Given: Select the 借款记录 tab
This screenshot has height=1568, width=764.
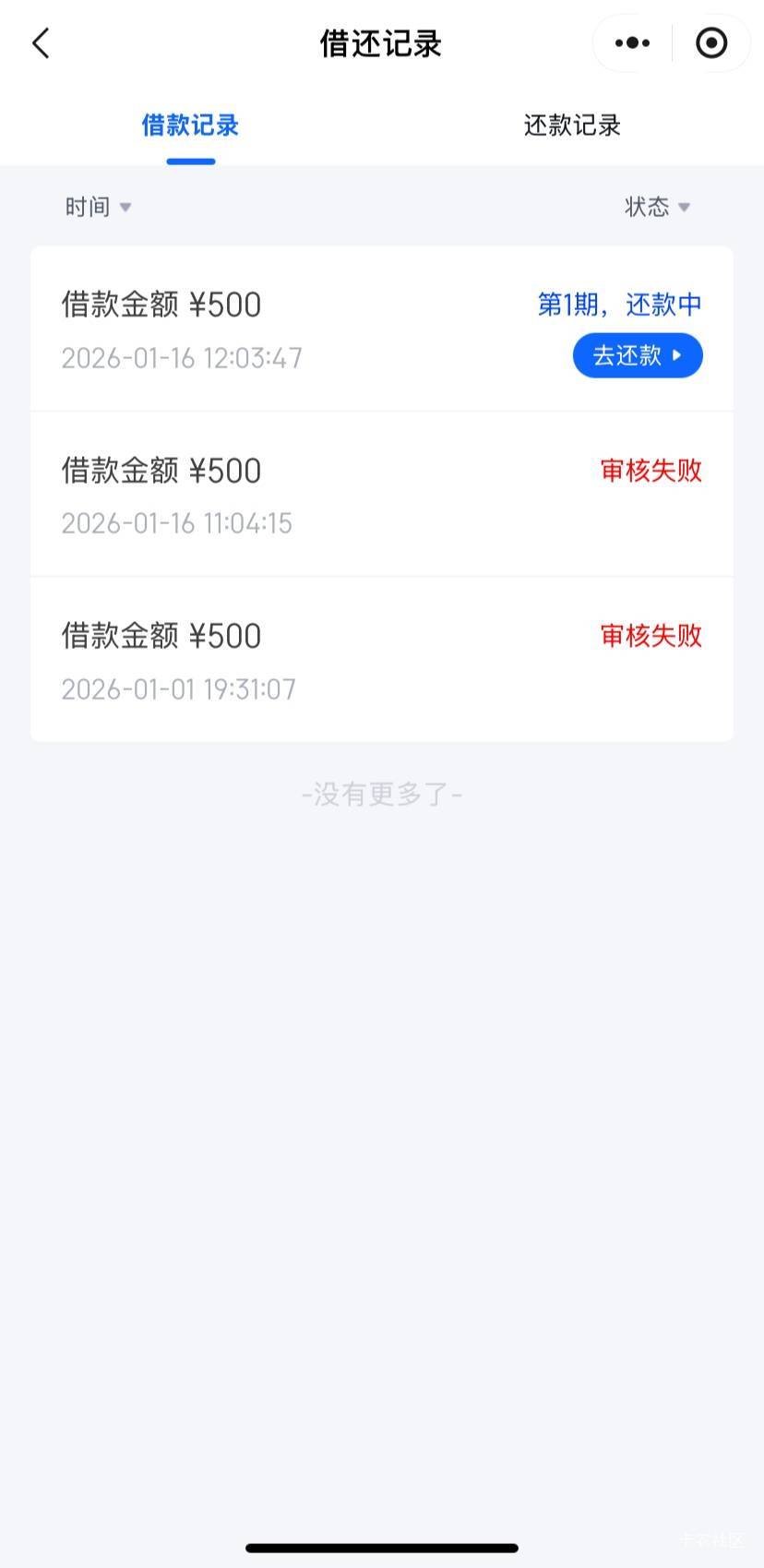Looking at the screenshot, I should 190,126.
